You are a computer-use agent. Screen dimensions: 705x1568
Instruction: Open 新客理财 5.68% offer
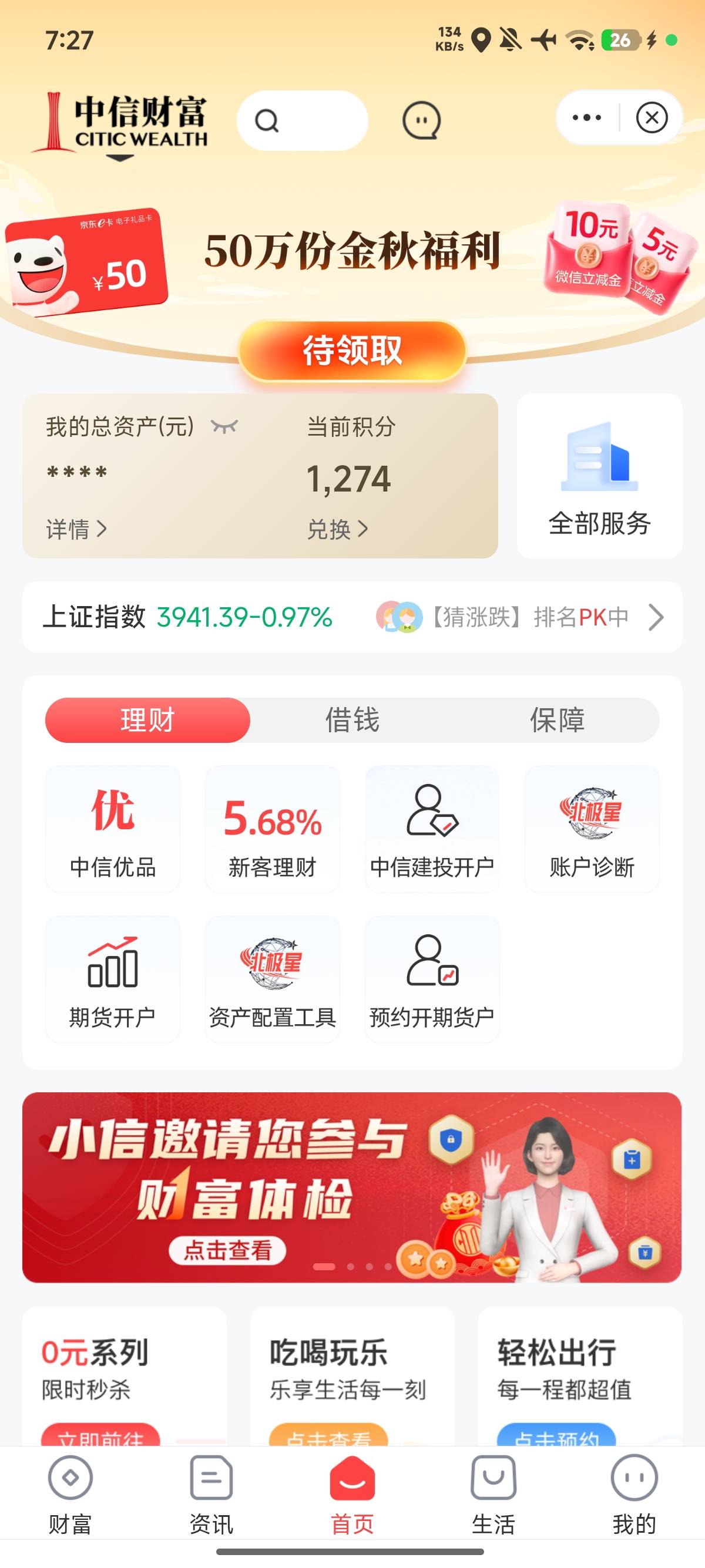point(272,829)
